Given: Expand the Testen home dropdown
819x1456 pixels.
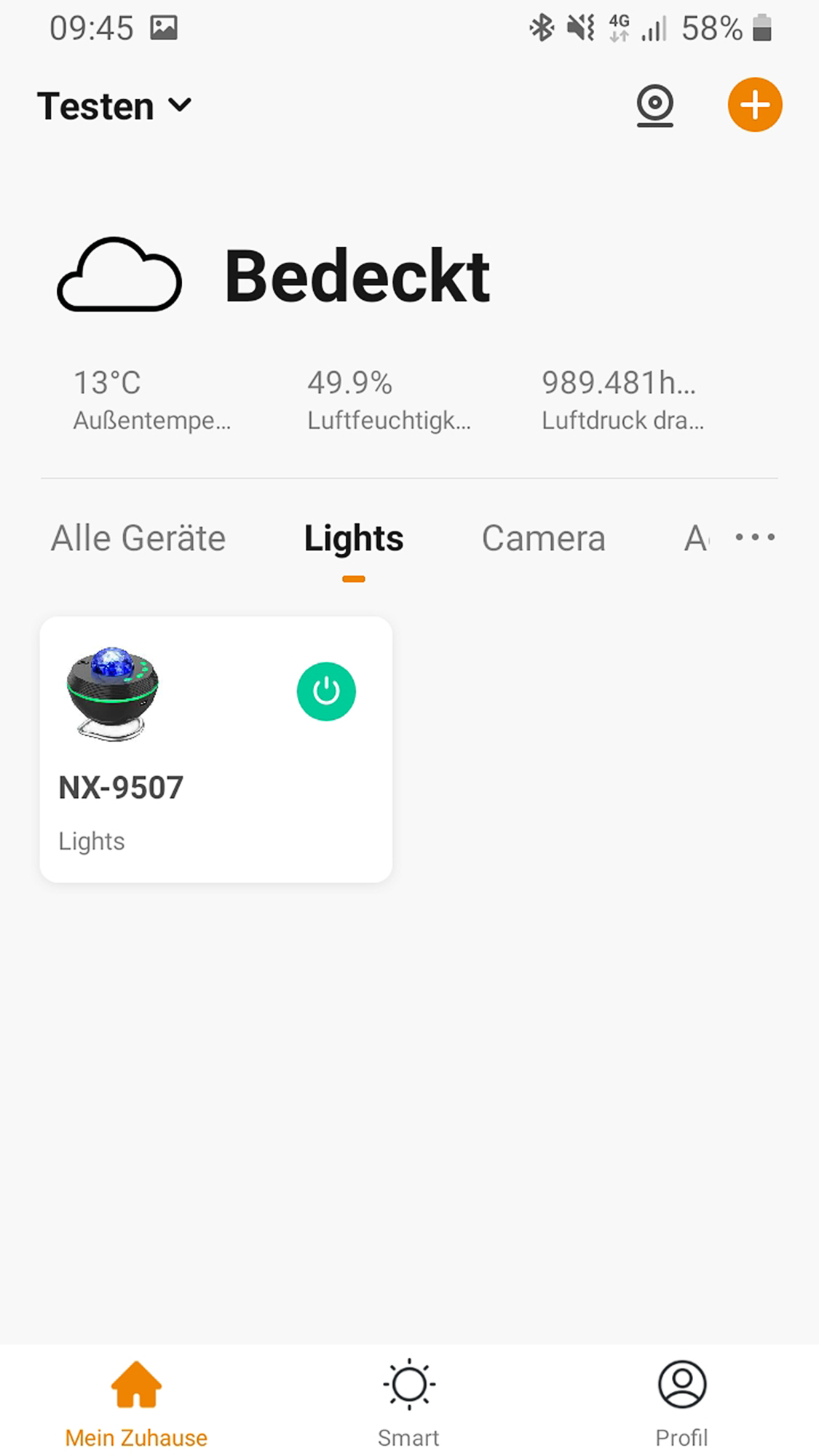Looking at the screenshot, I should 114,106.
